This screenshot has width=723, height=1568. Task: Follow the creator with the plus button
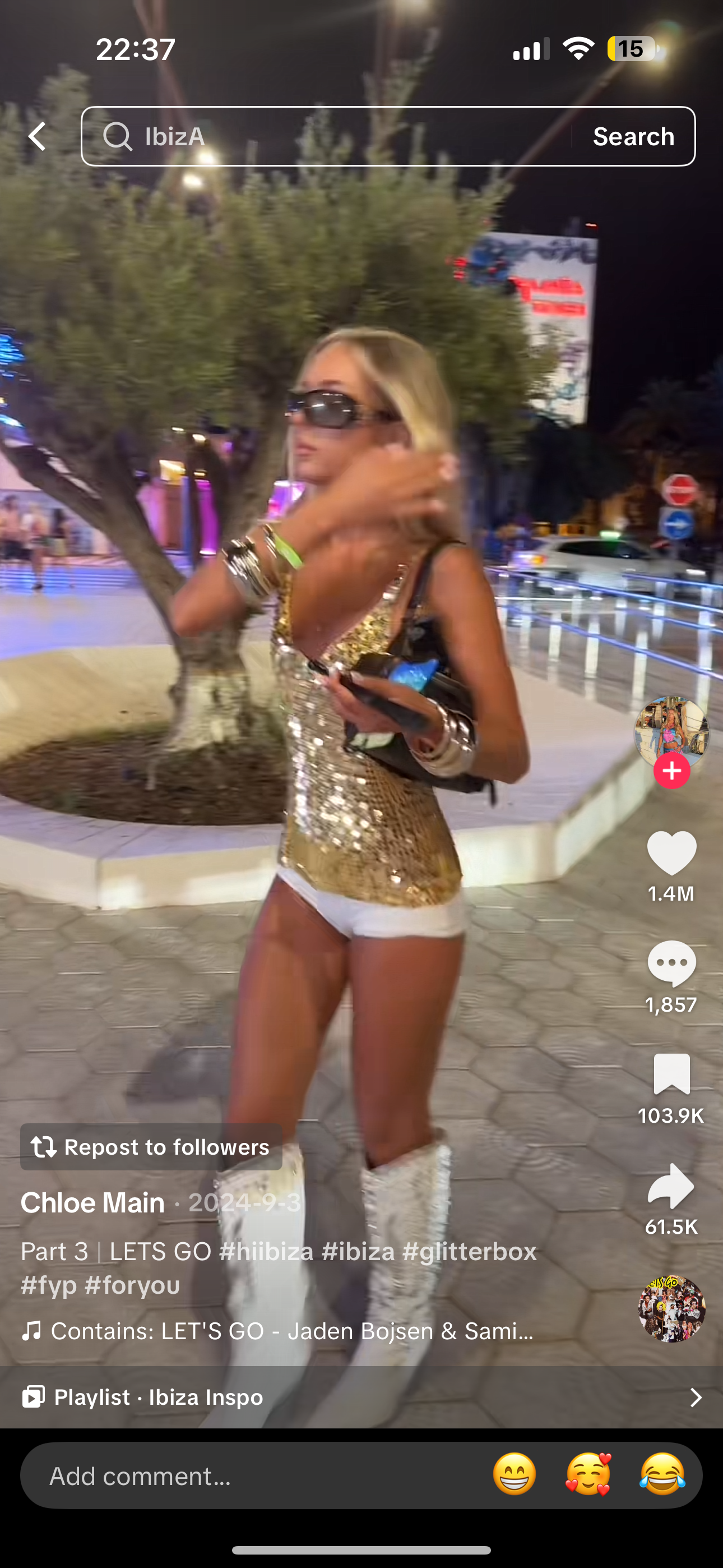pos(671,771)
